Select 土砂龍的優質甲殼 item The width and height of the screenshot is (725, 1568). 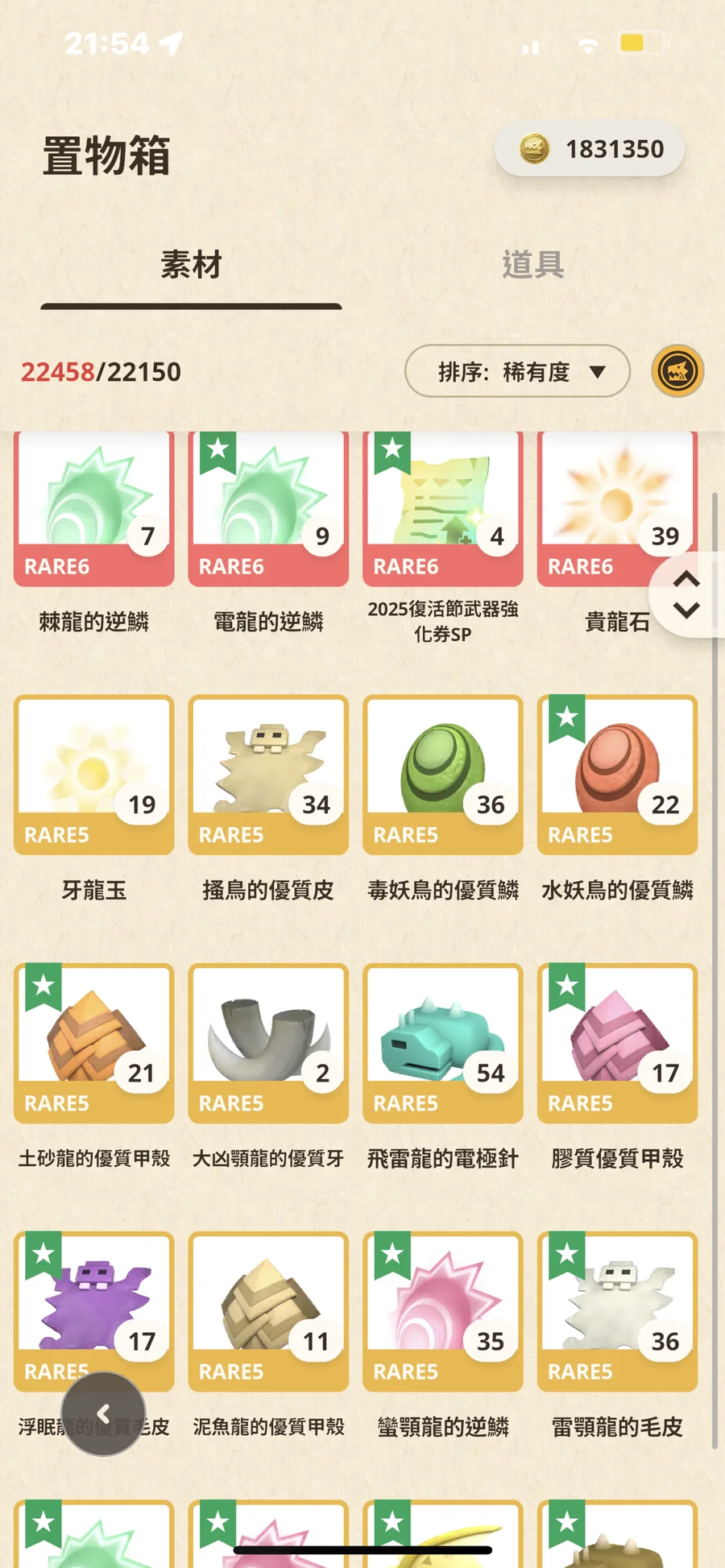94,1043
